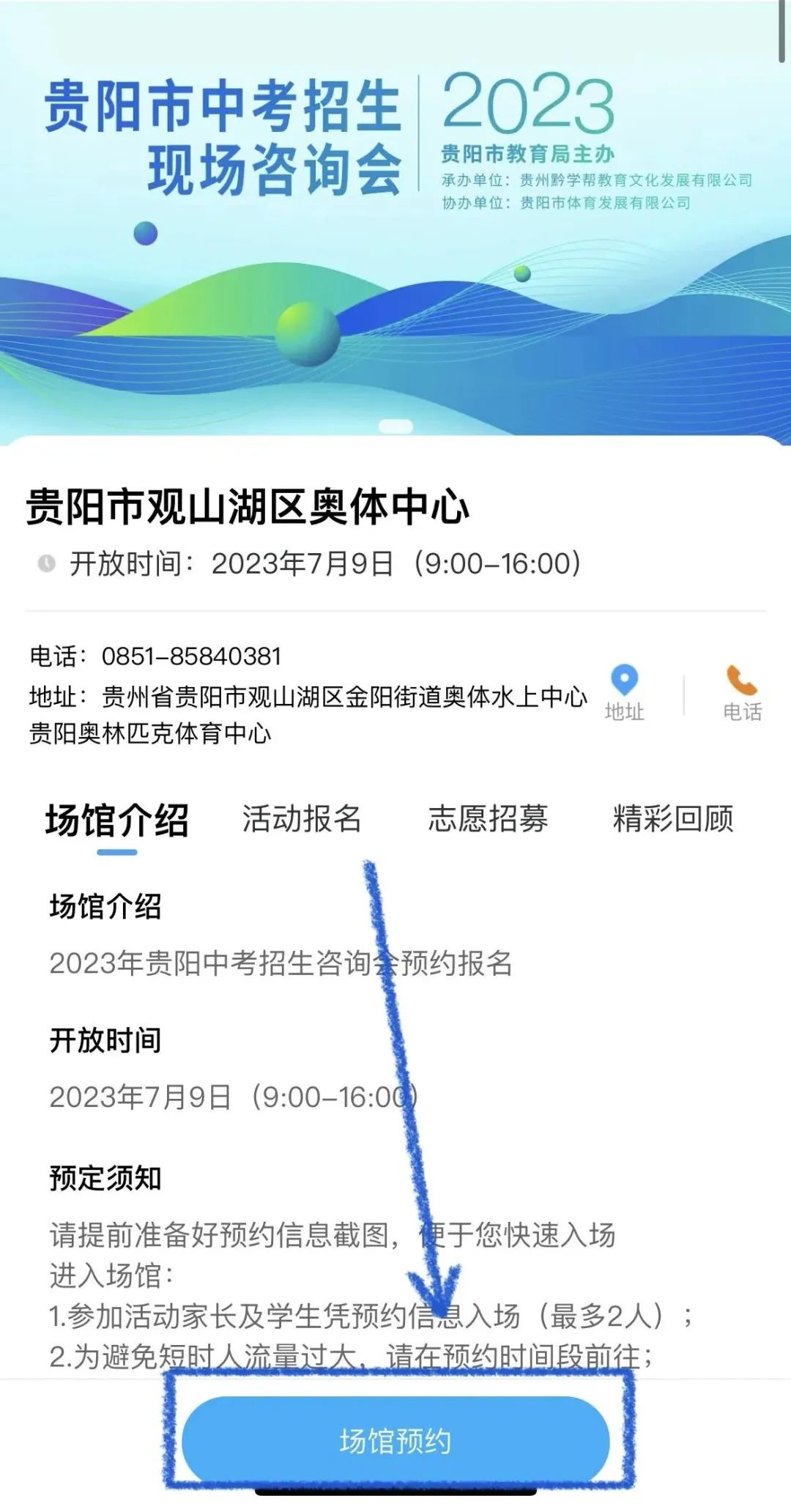
Task: Open the 地址 map location icon
Action: [x=624, y=692]
